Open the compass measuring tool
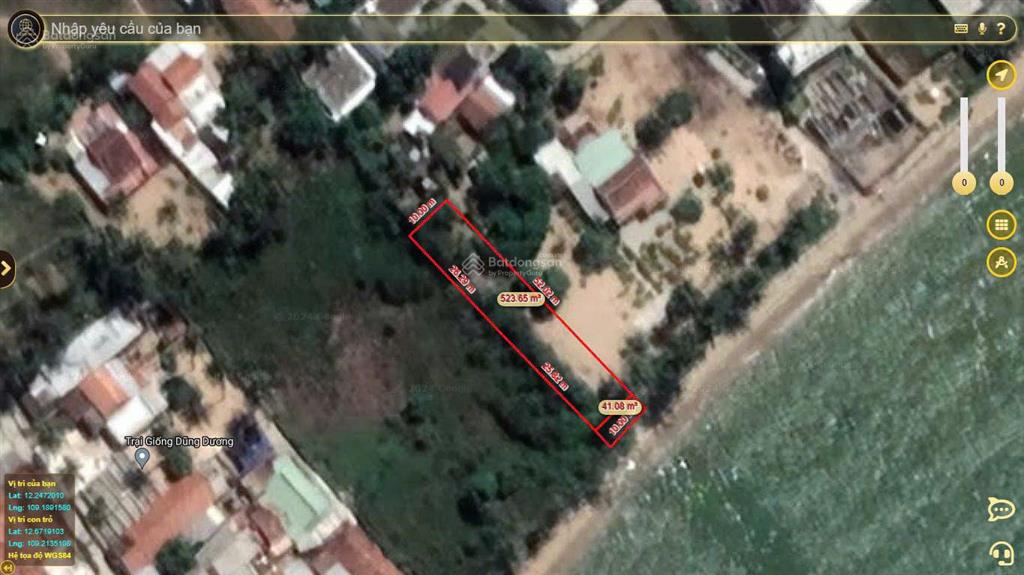The image size is (1024, 575). coord(1001,262)
